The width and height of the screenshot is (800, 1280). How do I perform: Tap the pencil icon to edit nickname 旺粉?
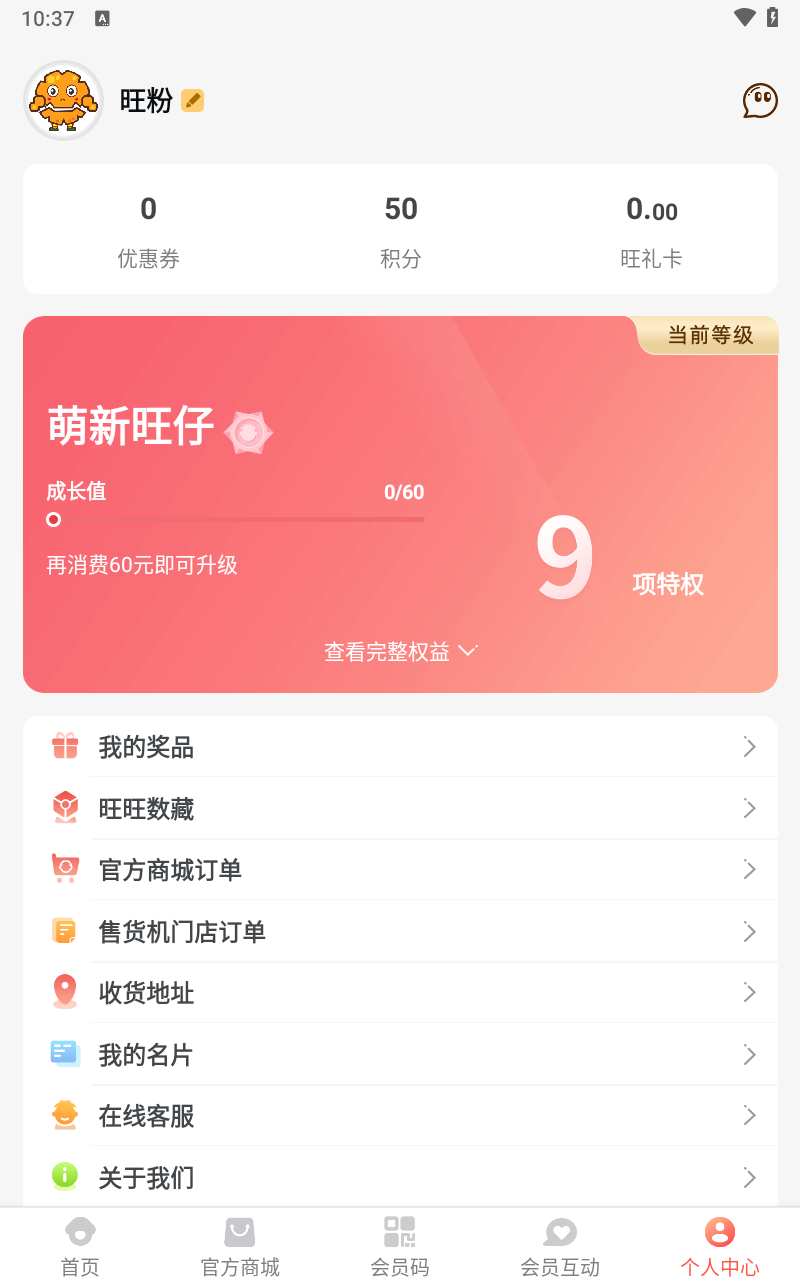tap(193, 100)
